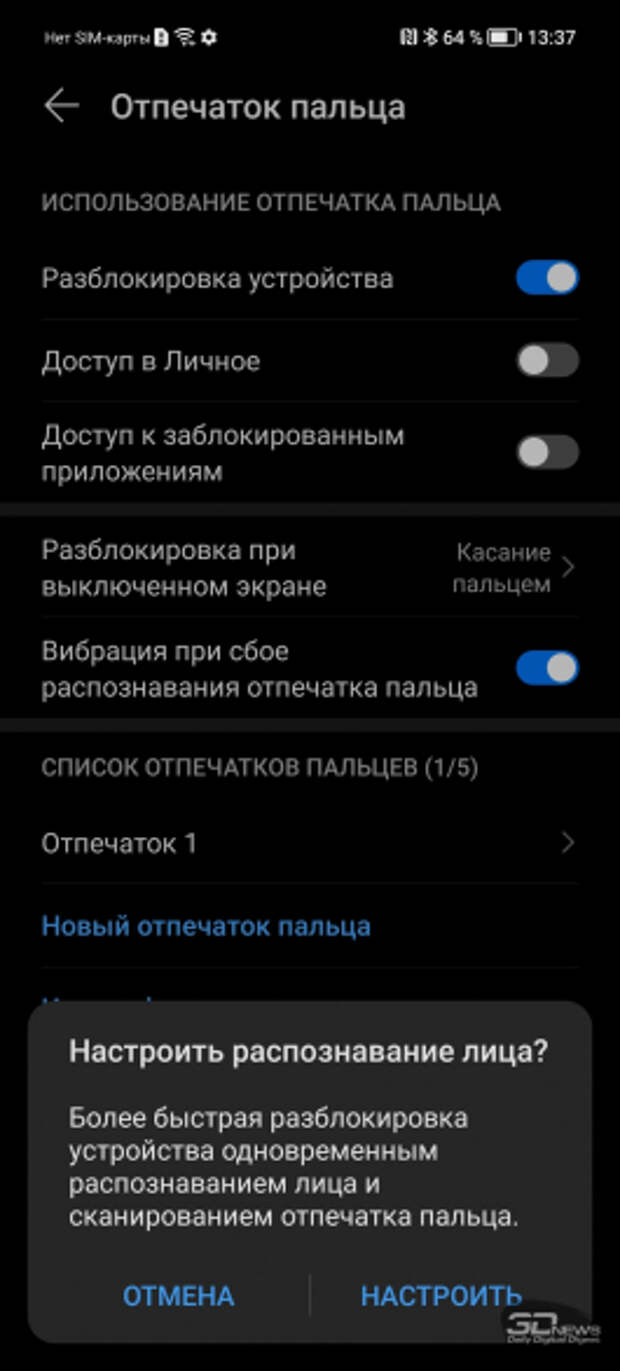
Task: Tap ОТМЕНА in the dialog
Action: (178, 1296)
